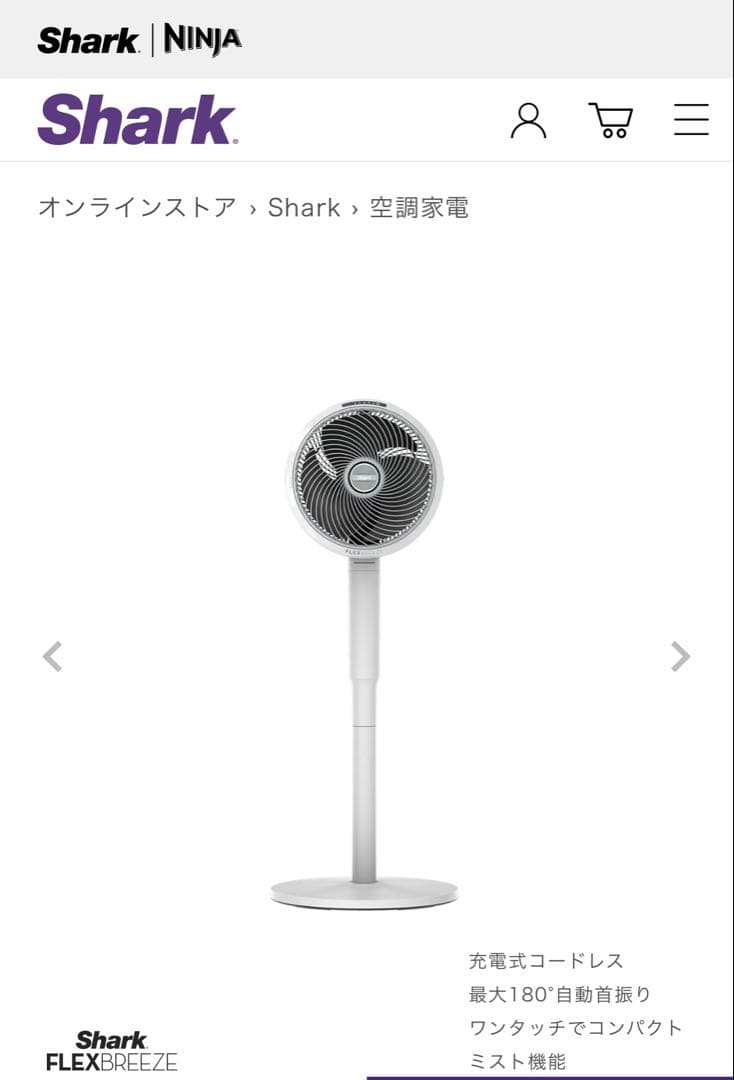Advance carousel with right chevron arrow
This screenshot has height=1080, width=734.
click(x=680, y=656)
